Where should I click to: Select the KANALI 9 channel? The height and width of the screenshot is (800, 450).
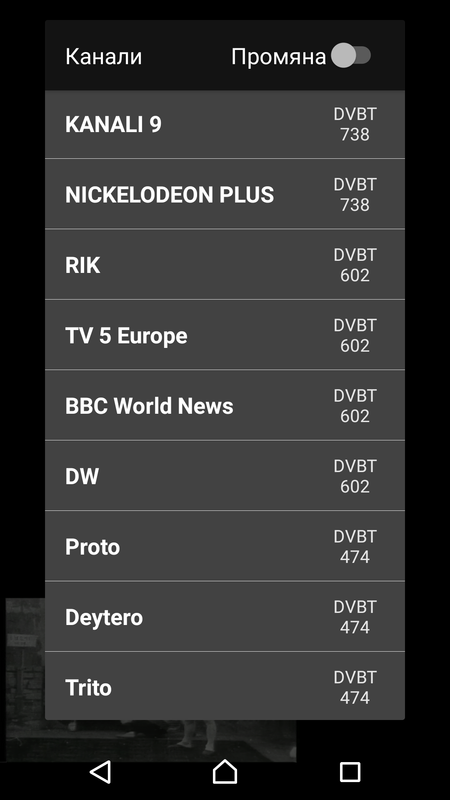pyautogui.click(x=225, y=124)
